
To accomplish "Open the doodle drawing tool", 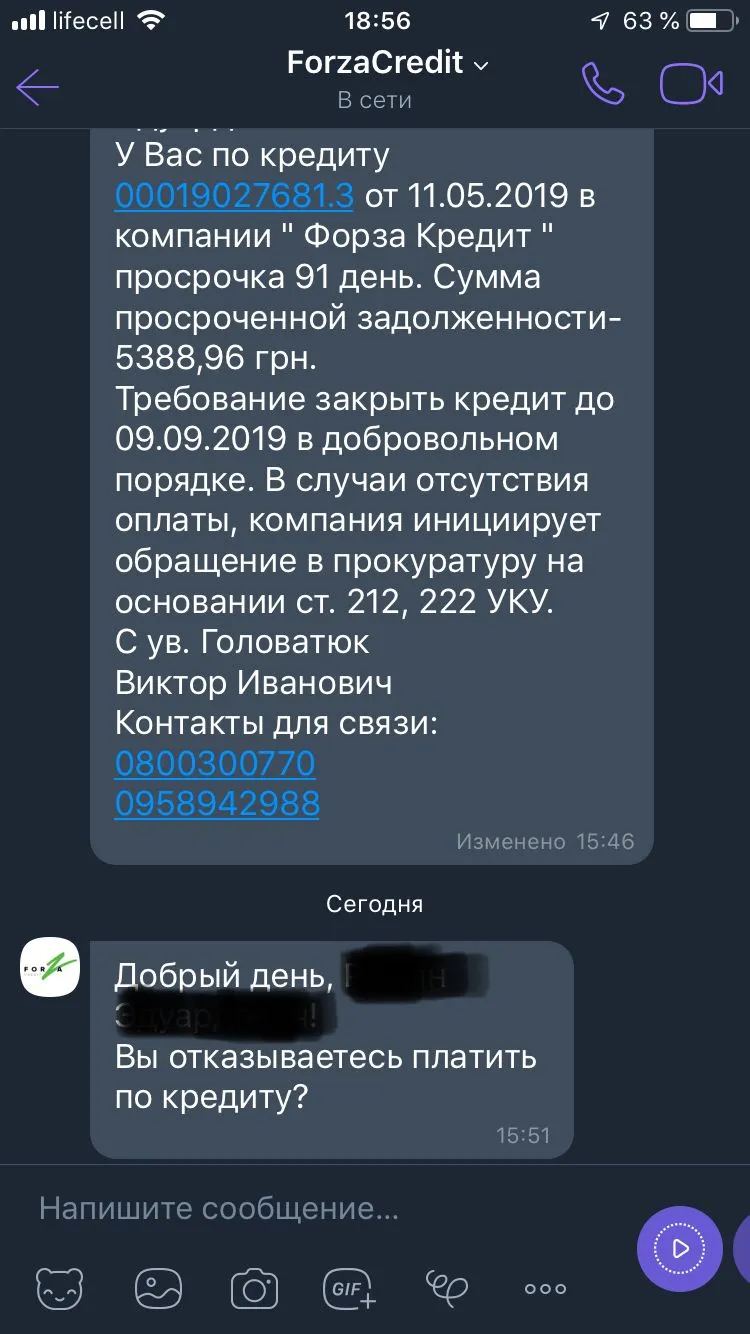I will click(x=446, y=1287).
